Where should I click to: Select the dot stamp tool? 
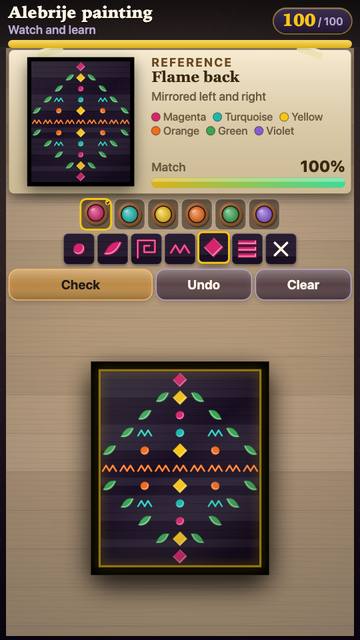tap(79, 249)
